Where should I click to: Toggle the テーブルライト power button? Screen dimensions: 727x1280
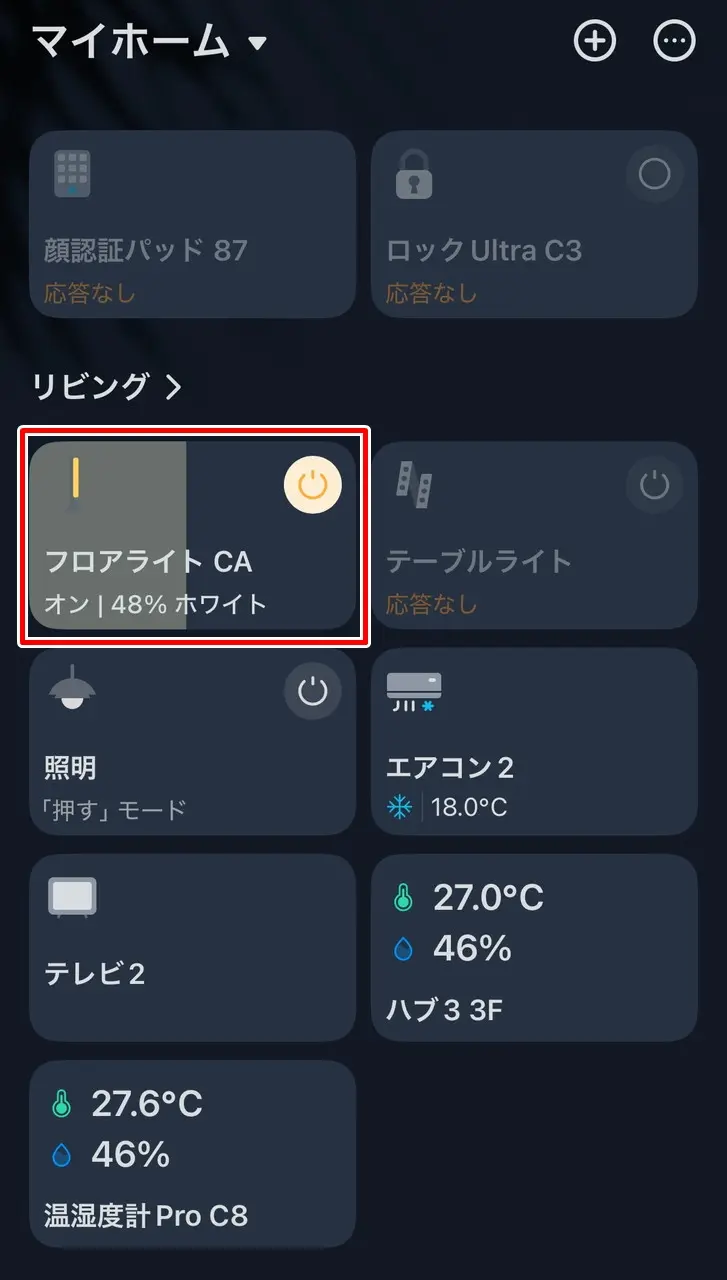[654, 485]
